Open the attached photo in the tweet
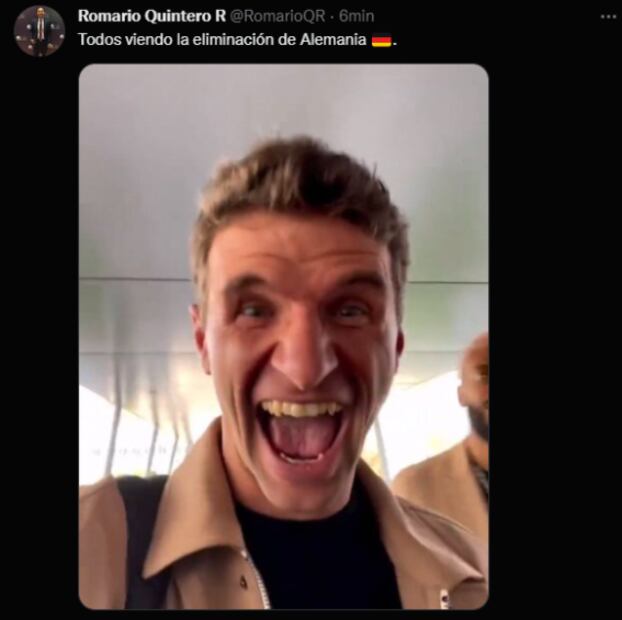This screenshot has height=620, width=622. (283, 337)
